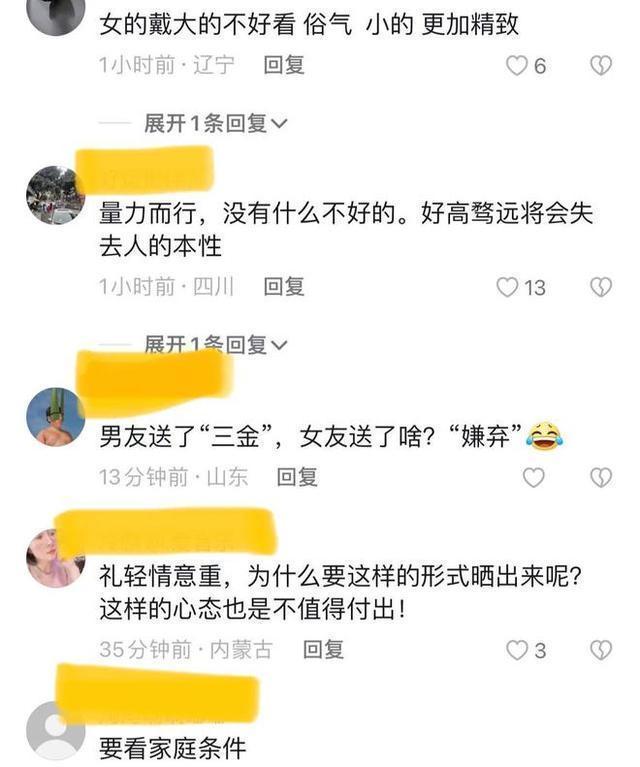Image resolution: width=640 pixels, height=767 pixels.
Task: Like the 四川 comment with 13 likes
Action: click(508, 287)
